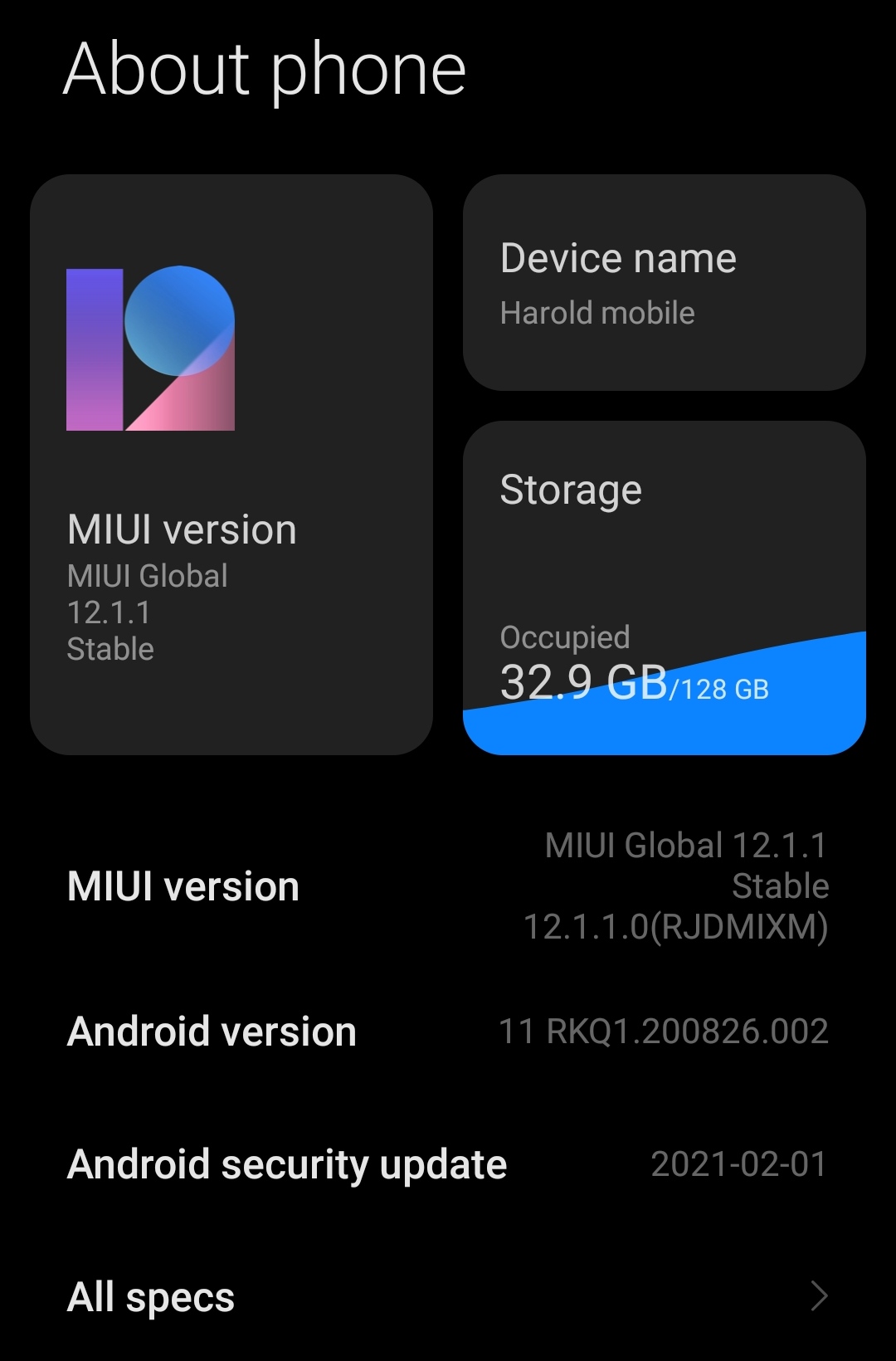The width and height of the screenshot is (896, 1361).
Task: Open the MIUI version card with logo
Action: (x=231, y=465)
